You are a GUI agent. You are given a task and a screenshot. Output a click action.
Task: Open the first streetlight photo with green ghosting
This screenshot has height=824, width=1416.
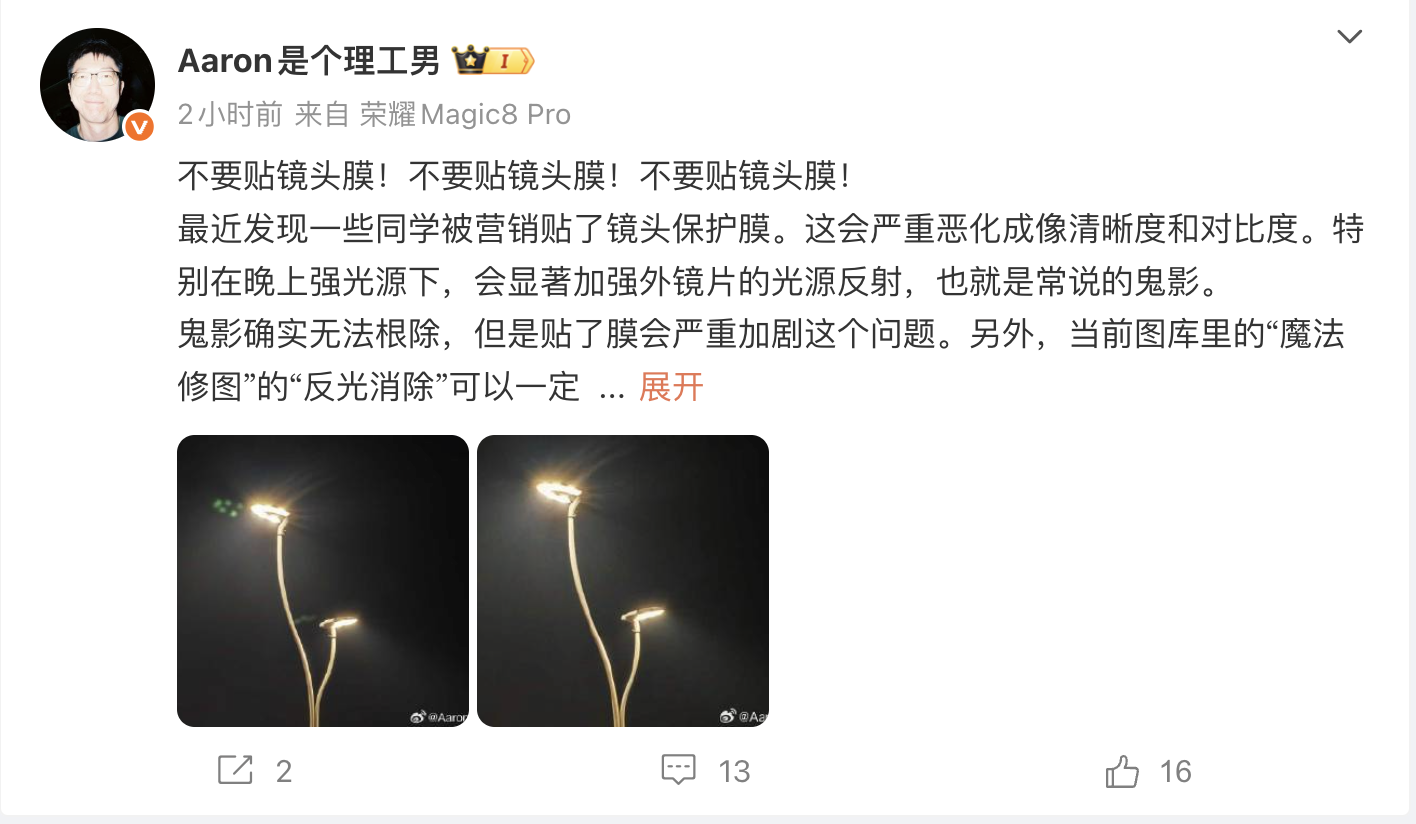[x=322, y=580]
